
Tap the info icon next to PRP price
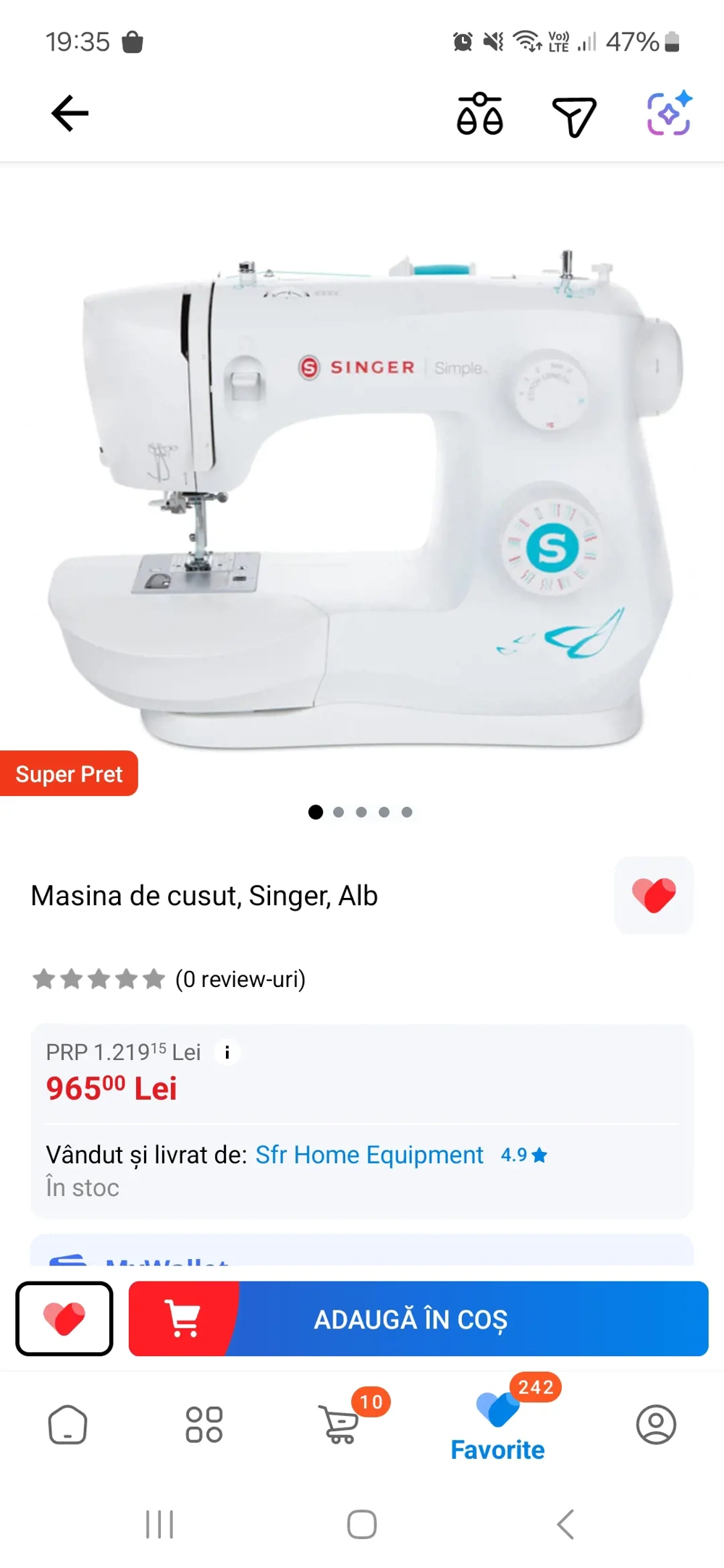[x=229, y=1053]
